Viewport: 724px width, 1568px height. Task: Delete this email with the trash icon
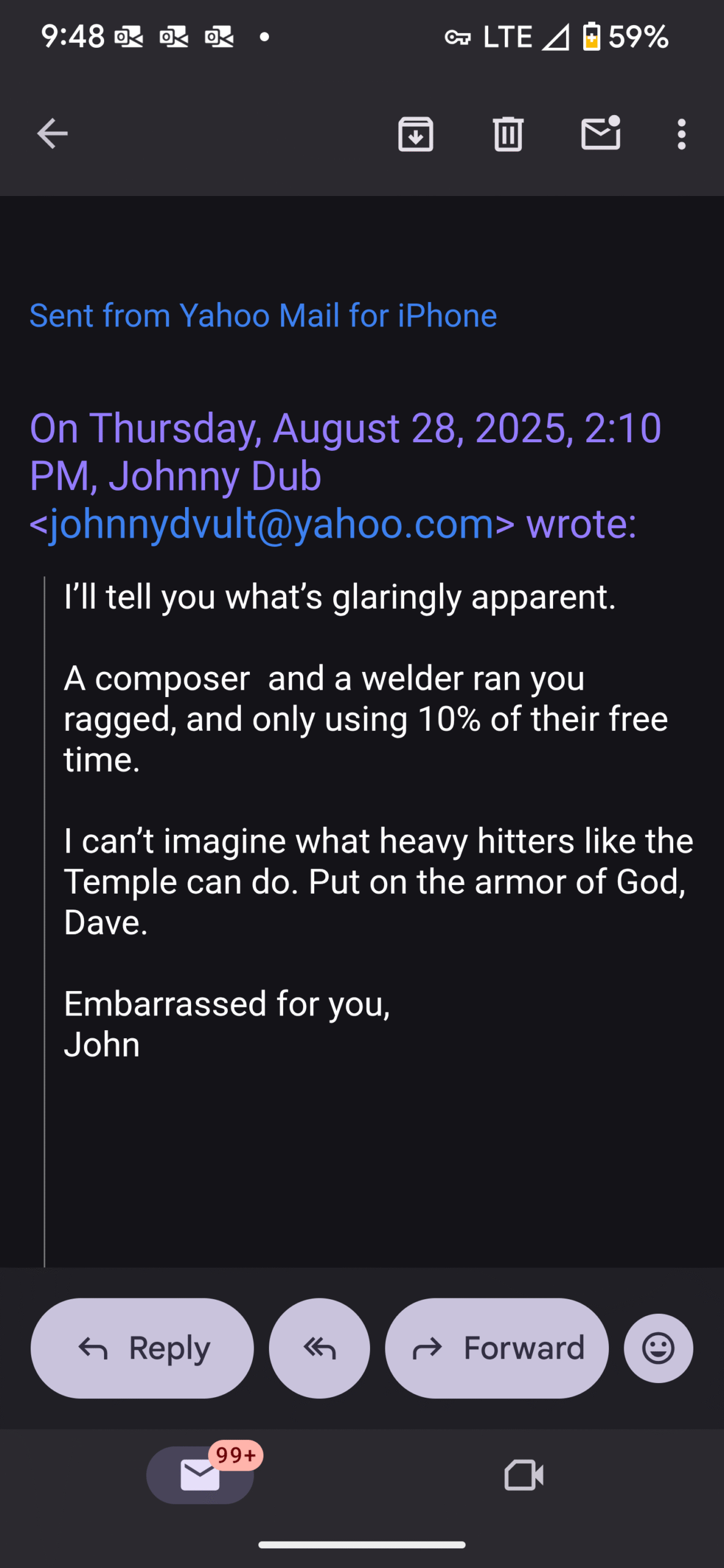pos(508,134)
